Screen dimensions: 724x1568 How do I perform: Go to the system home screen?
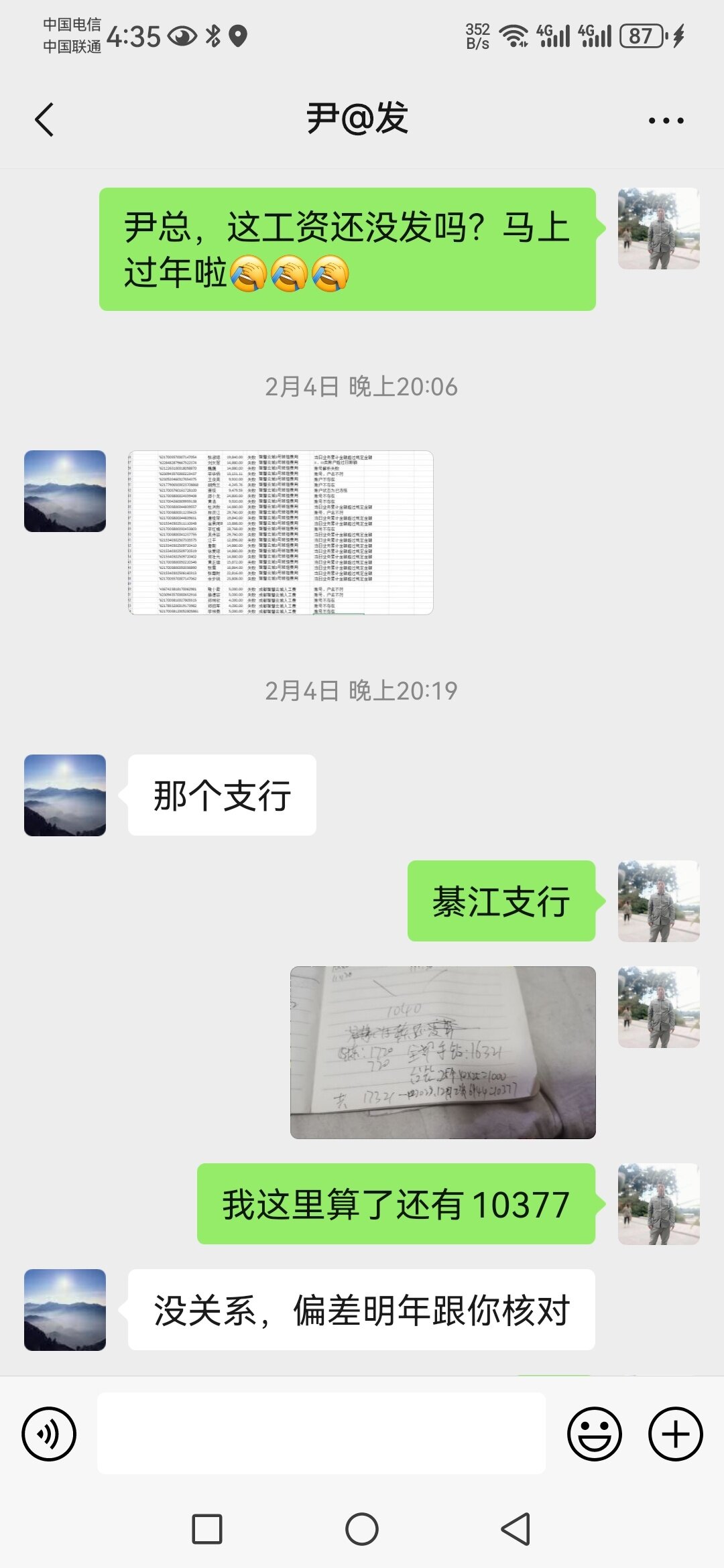(x=362, y=1529)
